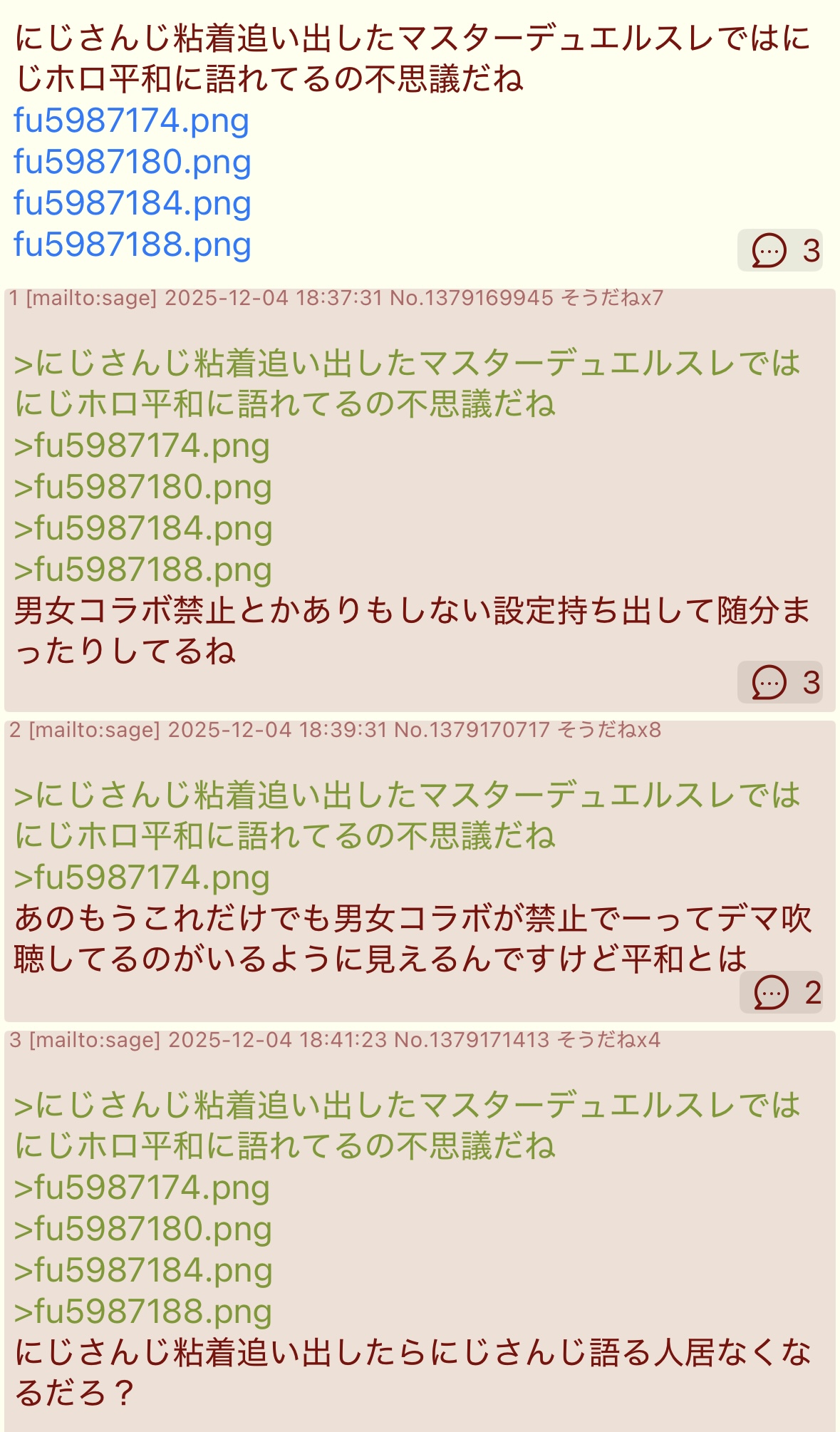Open the fu5987174.png link in the top post
840x1432 pixels.
(x=132, y=120)
